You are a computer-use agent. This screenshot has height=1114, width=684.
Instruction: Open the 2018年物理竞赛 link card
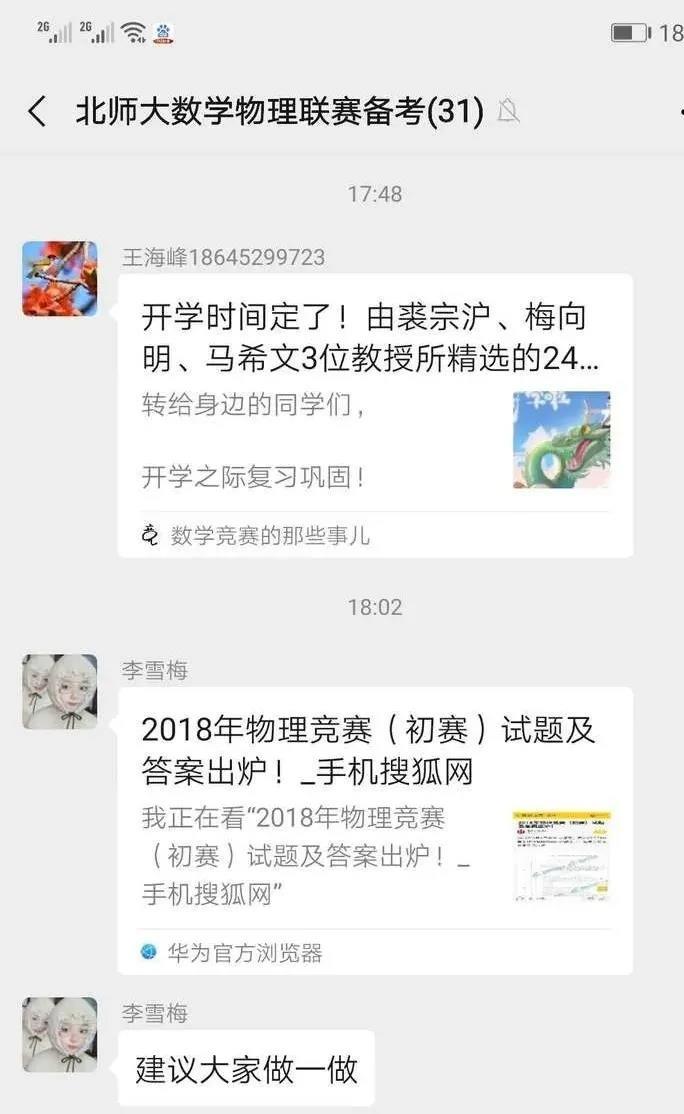[375, 830]
